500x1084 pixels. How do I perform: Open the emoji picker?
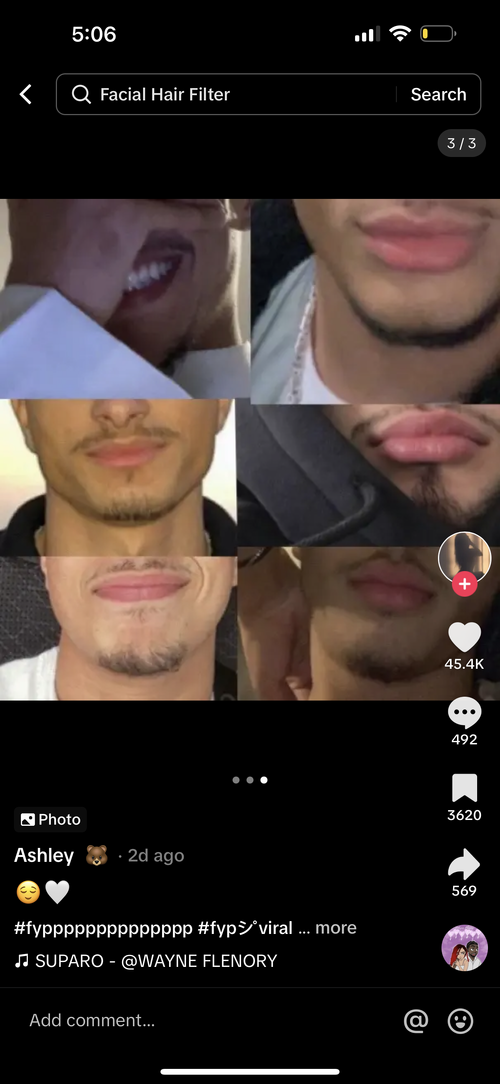pyautogui.click(x=461, y=1020)
